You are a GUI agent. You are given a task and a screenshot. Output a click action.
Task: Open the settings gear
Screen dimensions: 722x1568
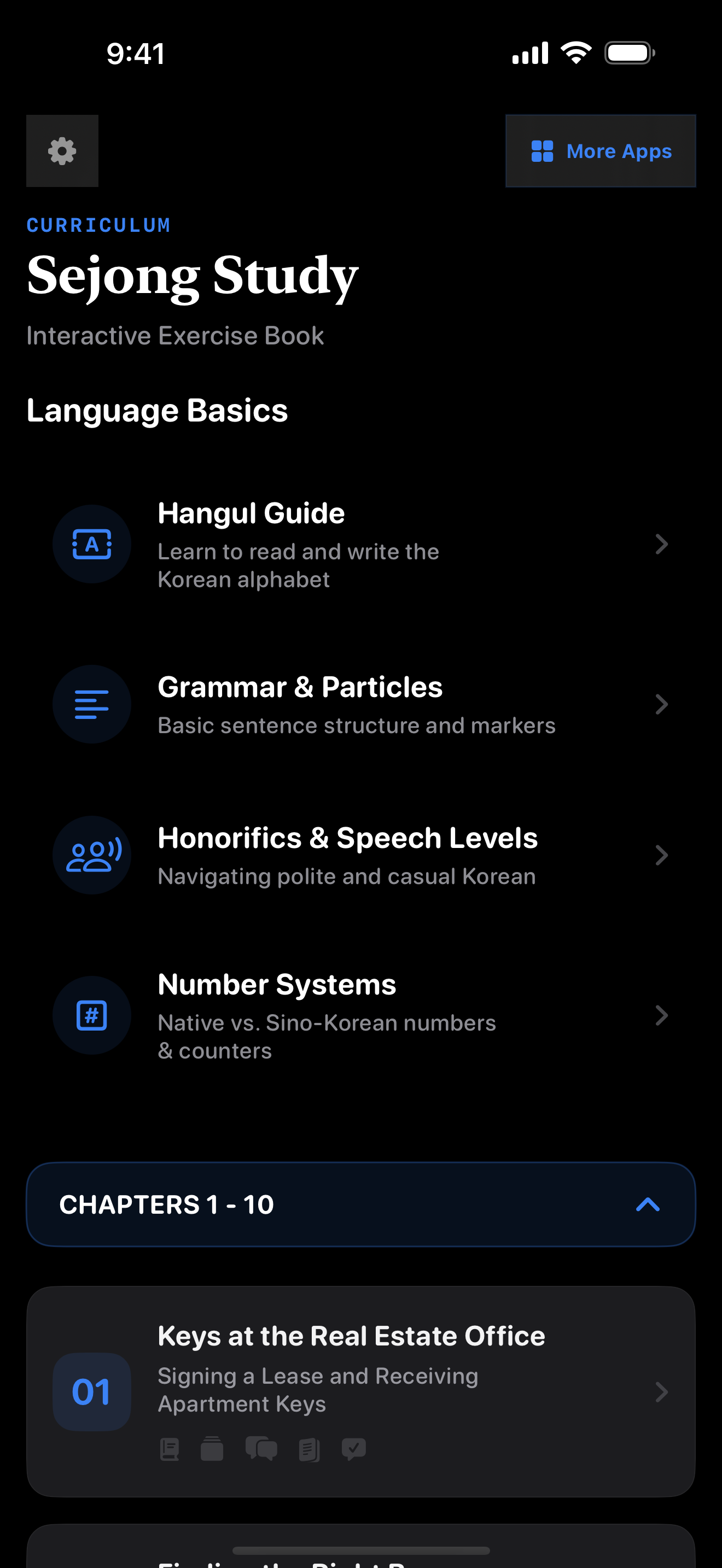(x=62, y=151)
